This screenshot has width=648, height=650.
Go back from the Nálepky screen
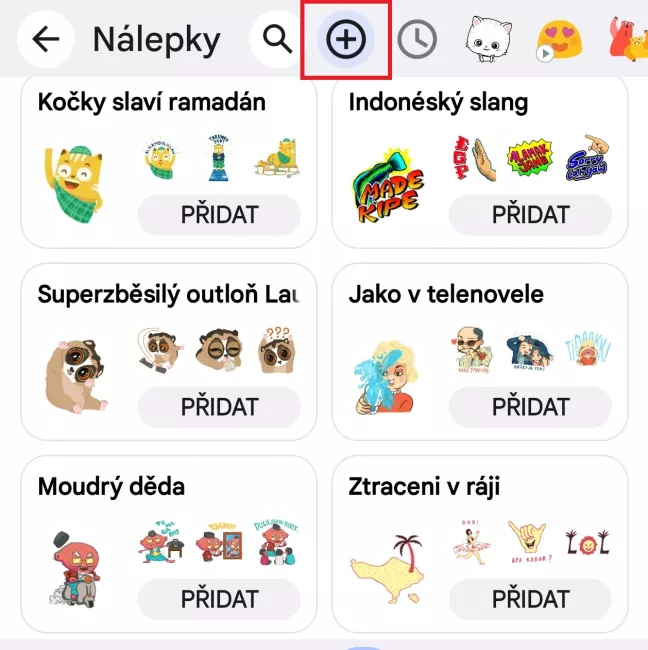(46, 39)
